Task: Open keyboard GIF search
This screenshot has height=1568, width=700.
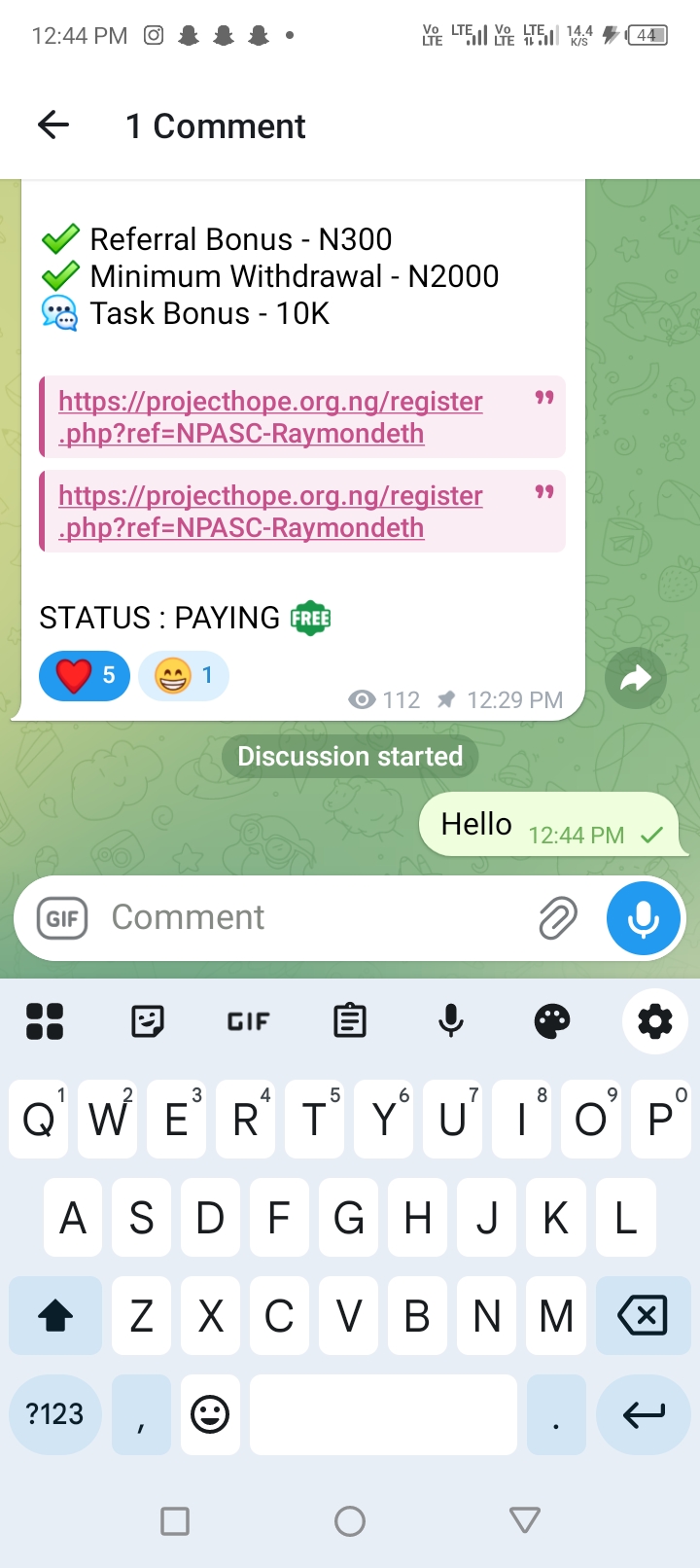Action: tap(248, 1021)
